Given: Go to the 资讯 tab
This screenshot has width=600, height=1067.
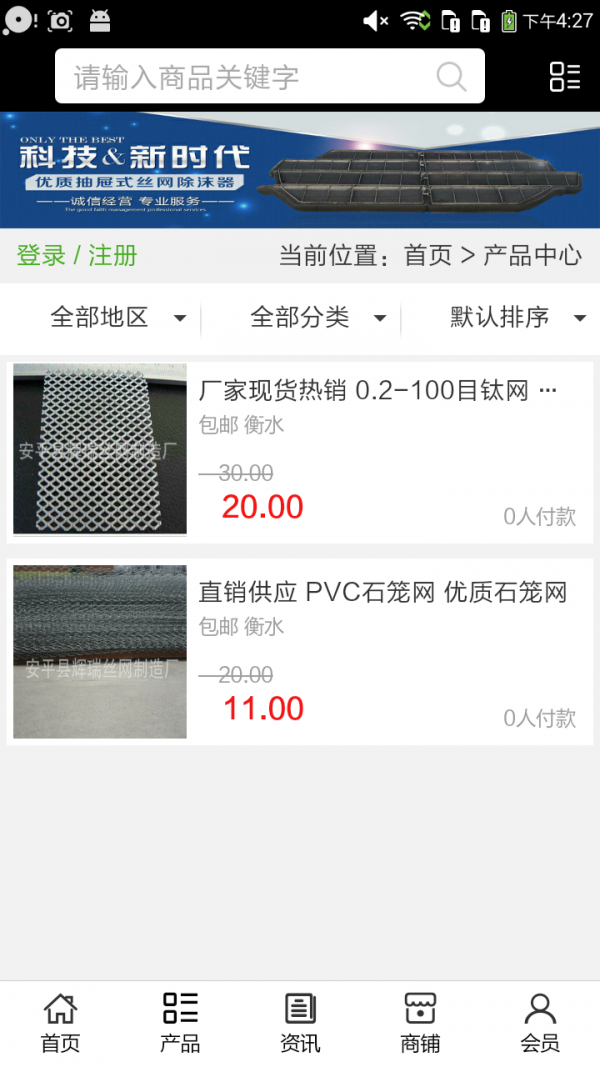Looking at the screenshot, I should click(300, 1022).
